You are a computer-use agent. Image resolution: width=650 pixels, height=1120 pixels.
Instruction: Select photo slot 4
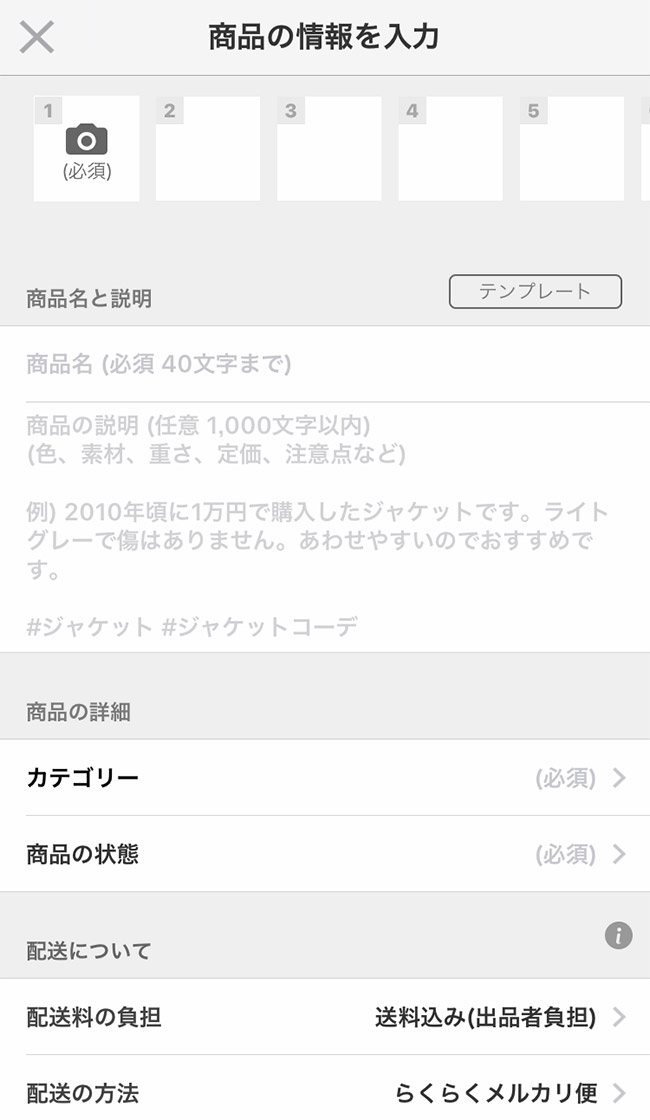451,149
